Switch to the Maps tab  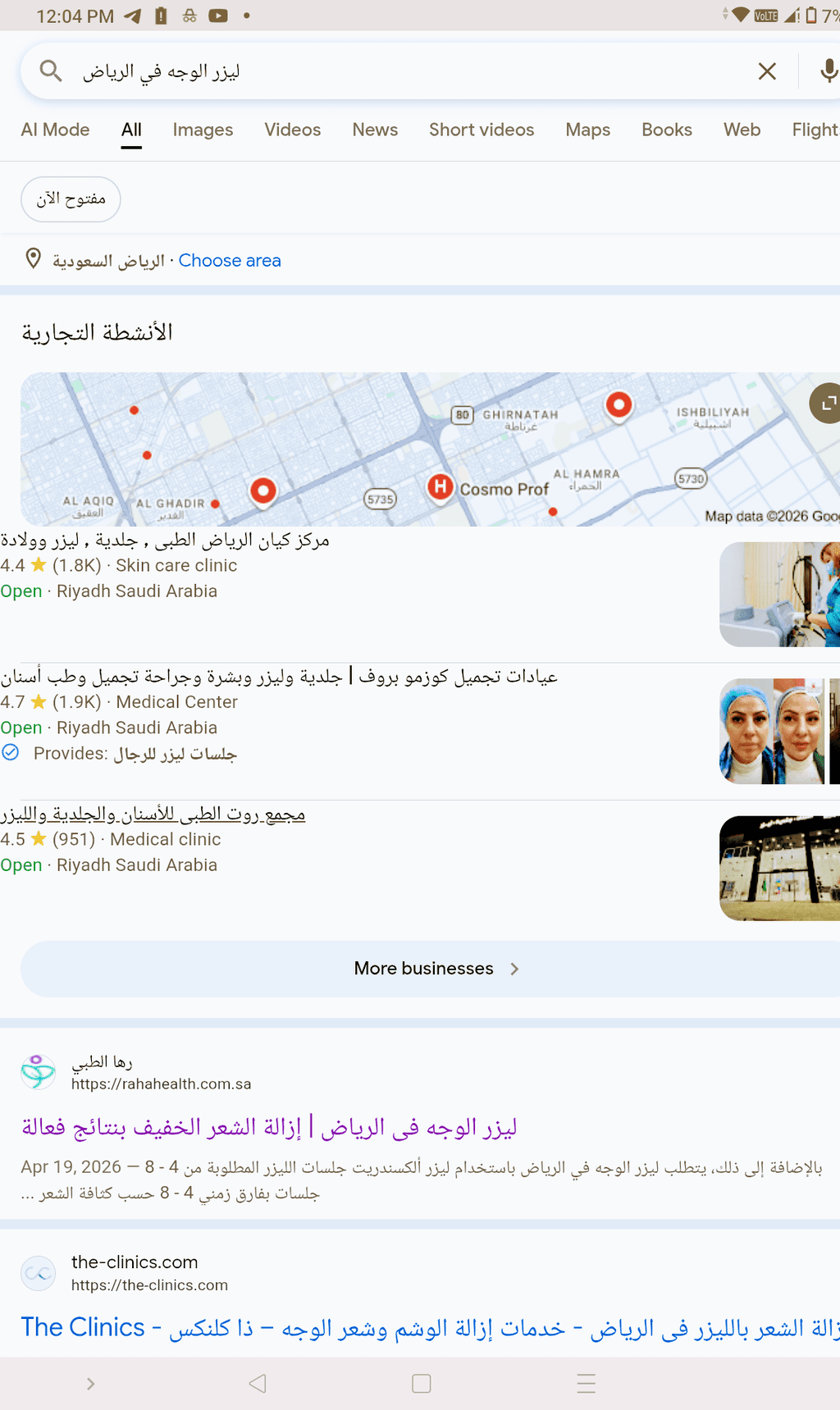(x=587, y=130)
